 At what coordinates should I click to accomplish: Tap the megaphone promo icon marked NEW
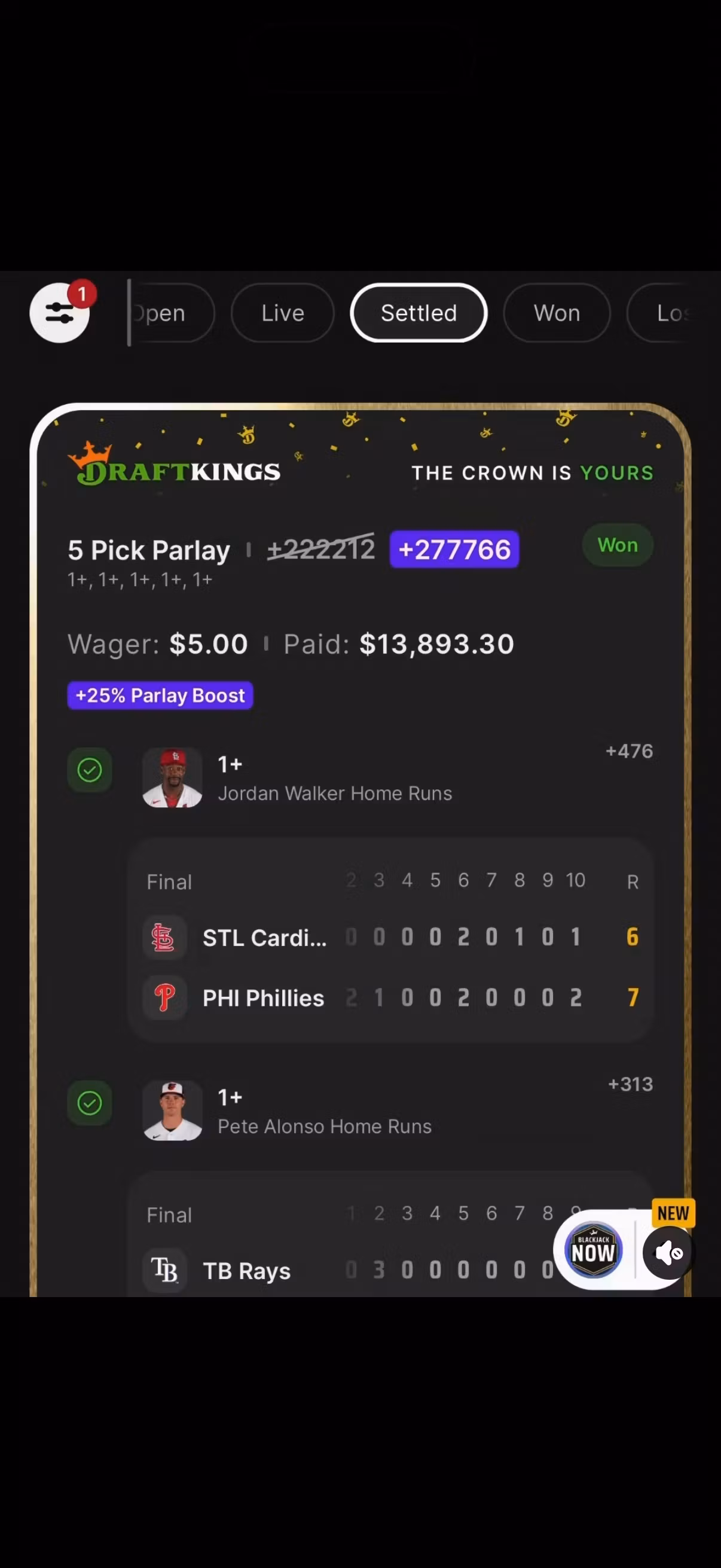(x=668, y=1253)
